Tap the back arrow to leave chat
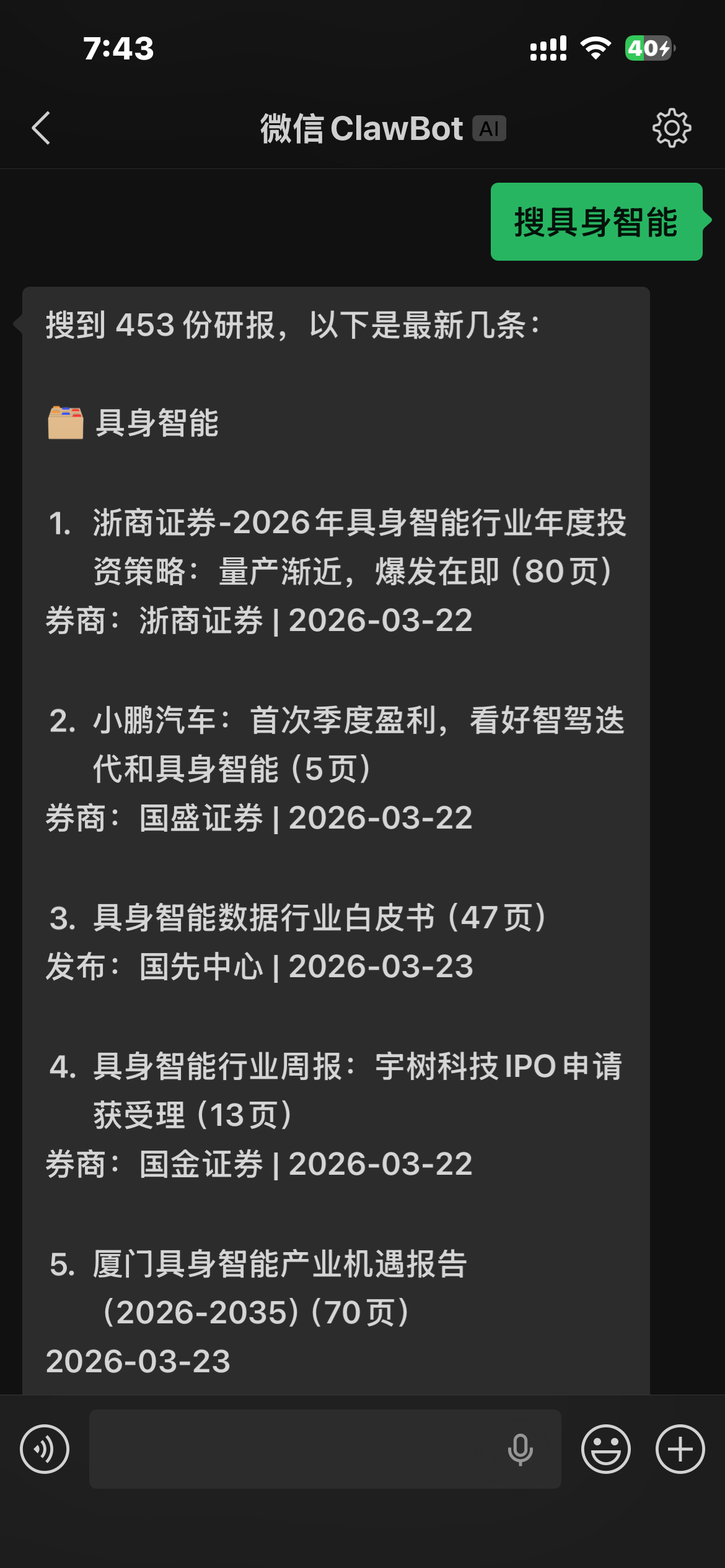This screenshot has height=1568, width=725. [41, 128]
